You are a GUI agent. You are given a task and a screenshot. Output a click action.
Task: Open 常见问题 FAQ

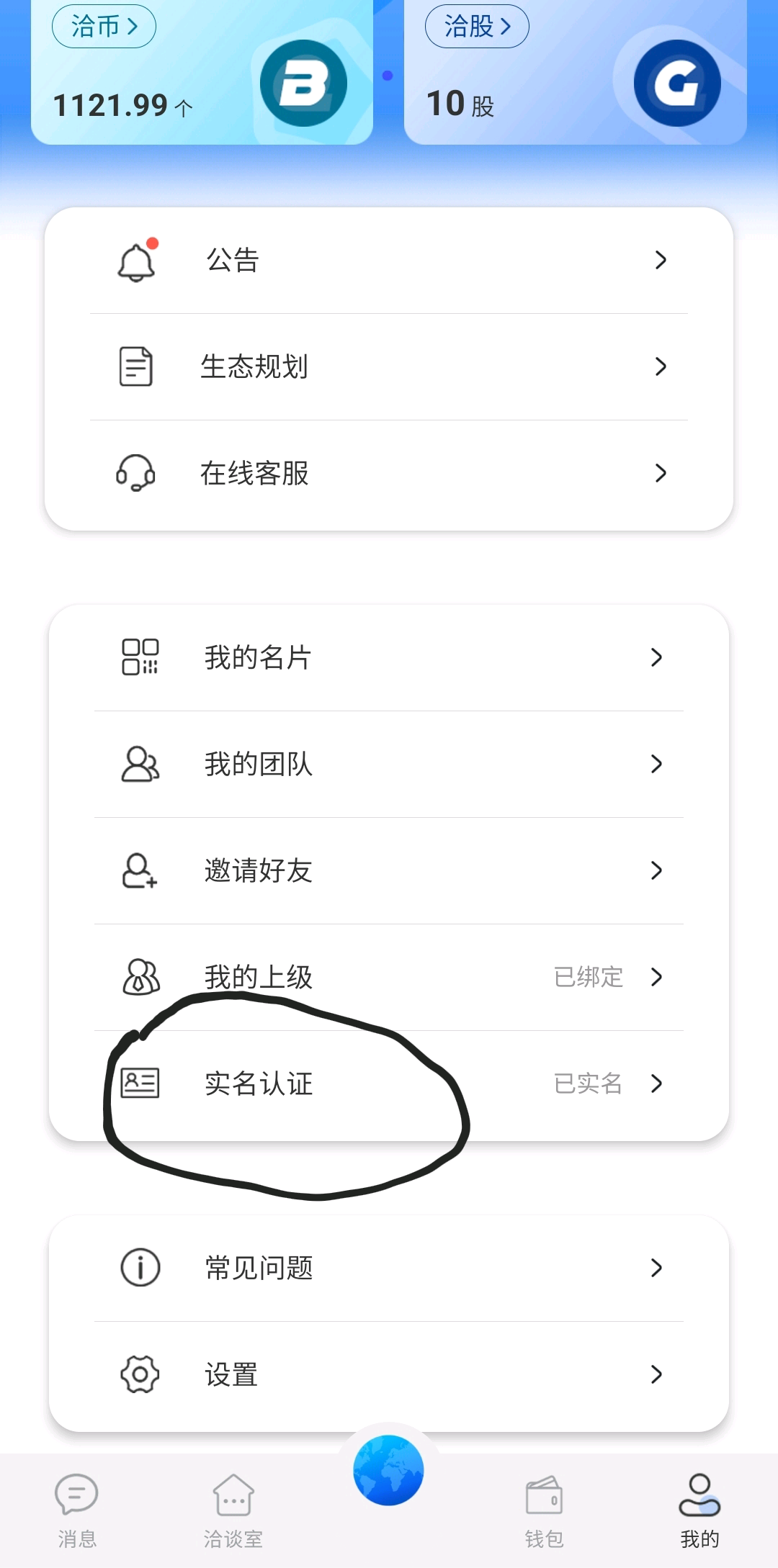click(x=389, y=1268)
